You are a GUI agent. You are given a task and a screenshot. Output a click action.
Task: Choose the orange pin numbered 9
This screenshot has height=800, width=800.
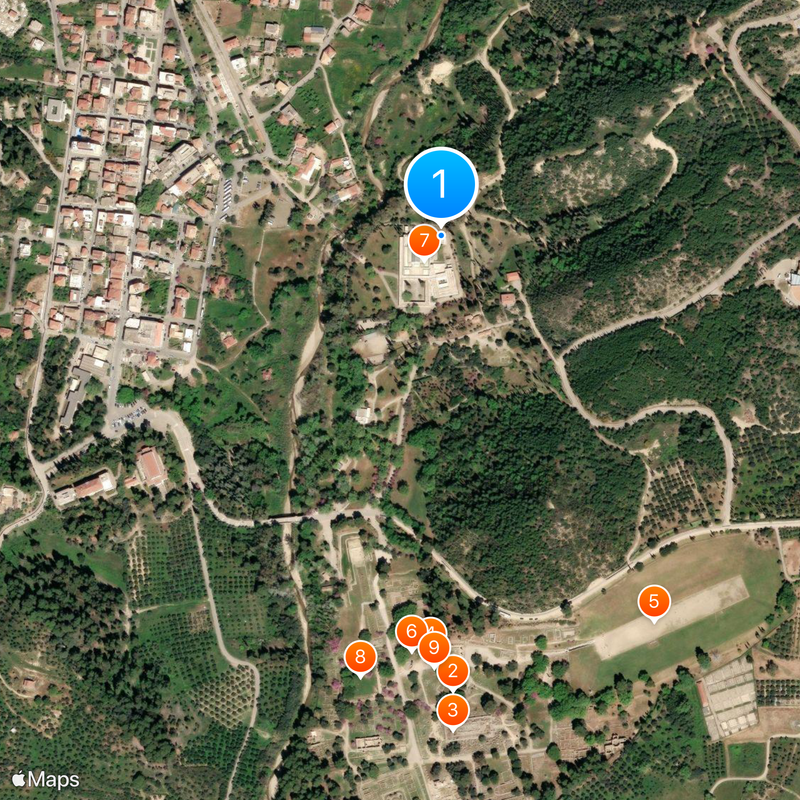pyautogui.click(x=433, y=648)
